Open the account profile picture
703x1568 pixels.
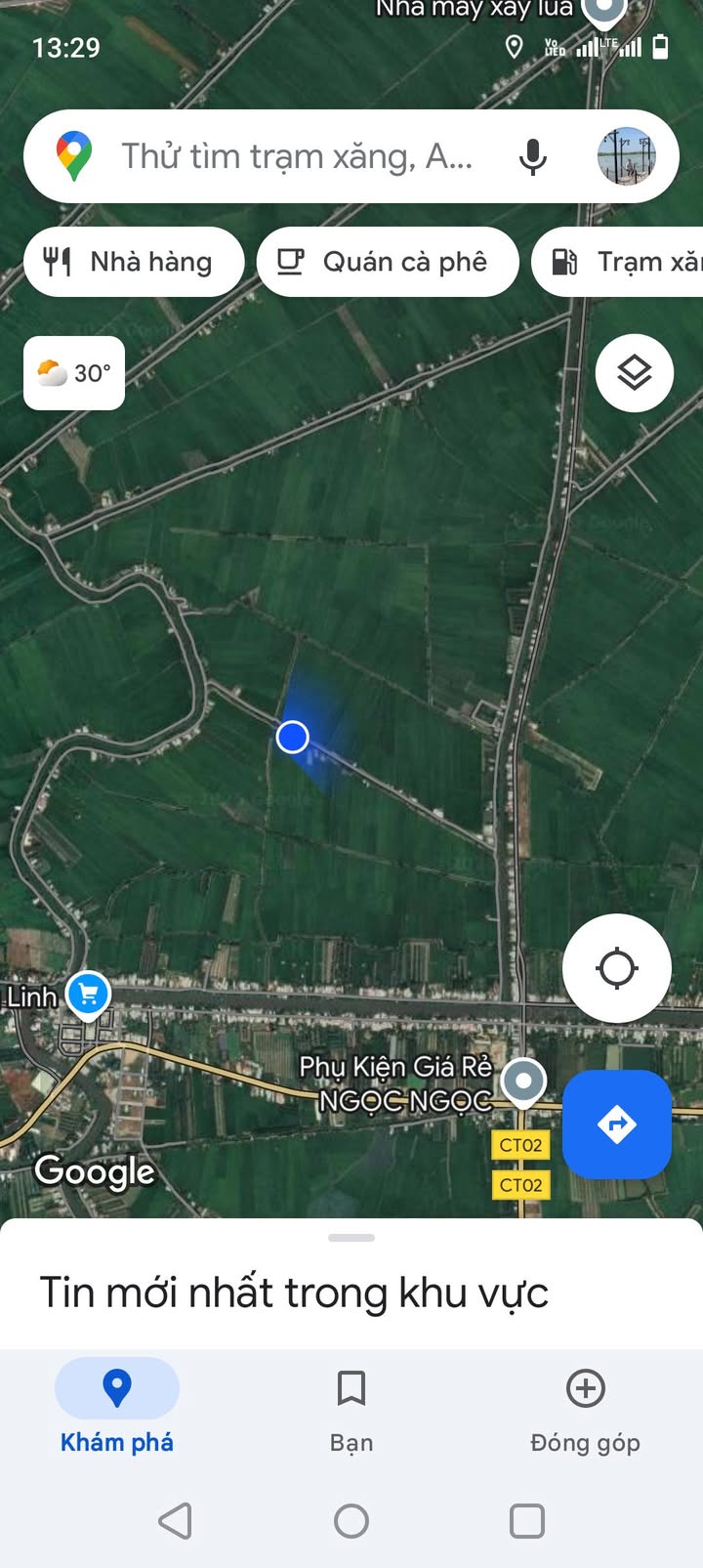click(x=626, y=156)
